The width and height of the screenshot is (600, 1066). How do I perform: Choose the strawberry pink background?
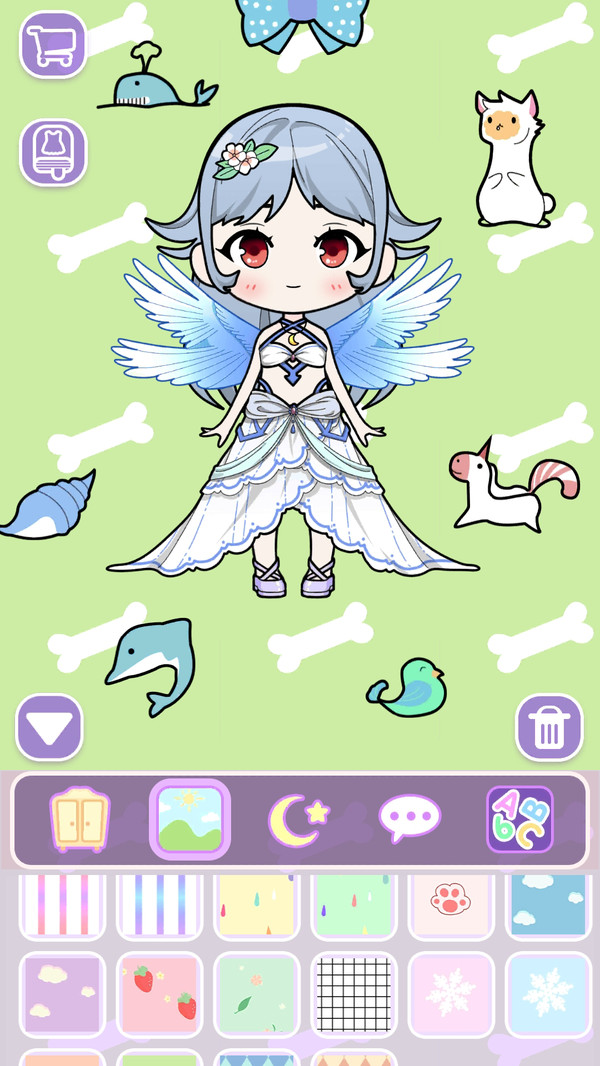click(159, 994)
